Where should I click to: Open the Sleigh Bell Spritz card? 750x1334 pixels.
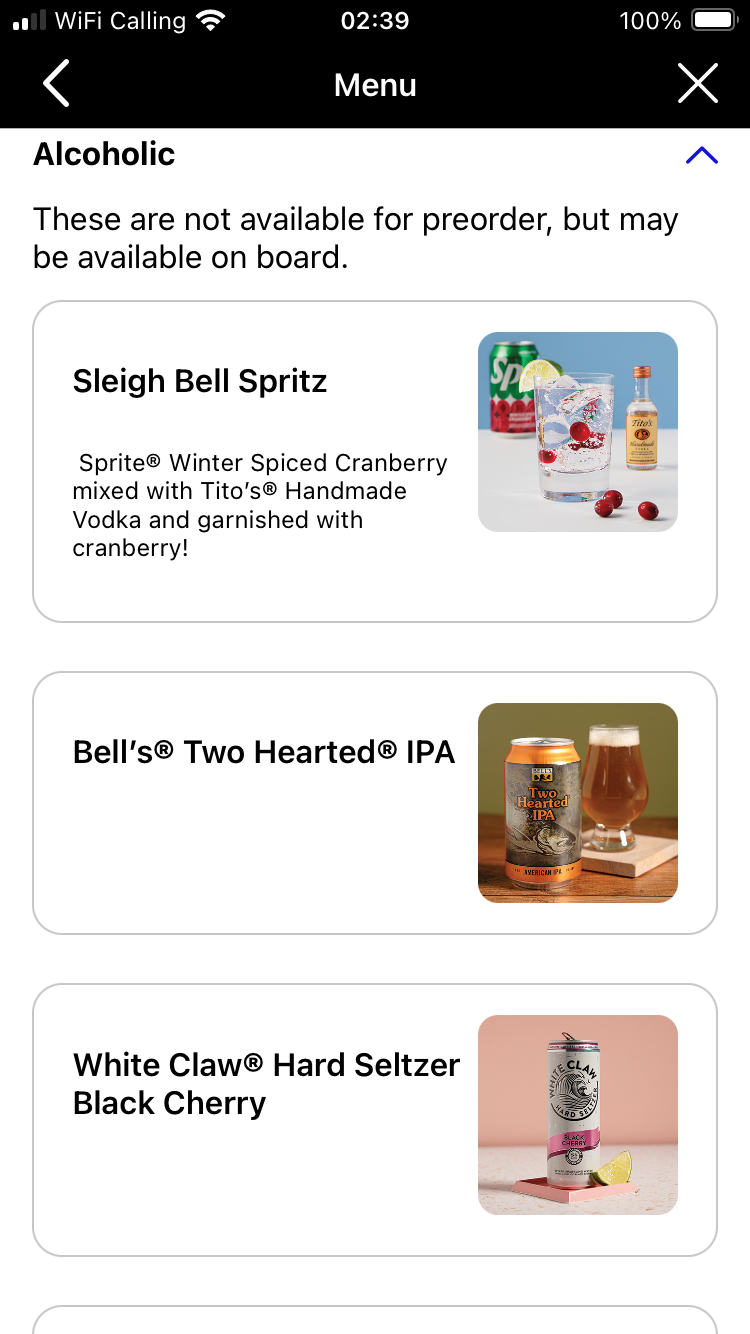pyautogui.click(x=374, y=461)
